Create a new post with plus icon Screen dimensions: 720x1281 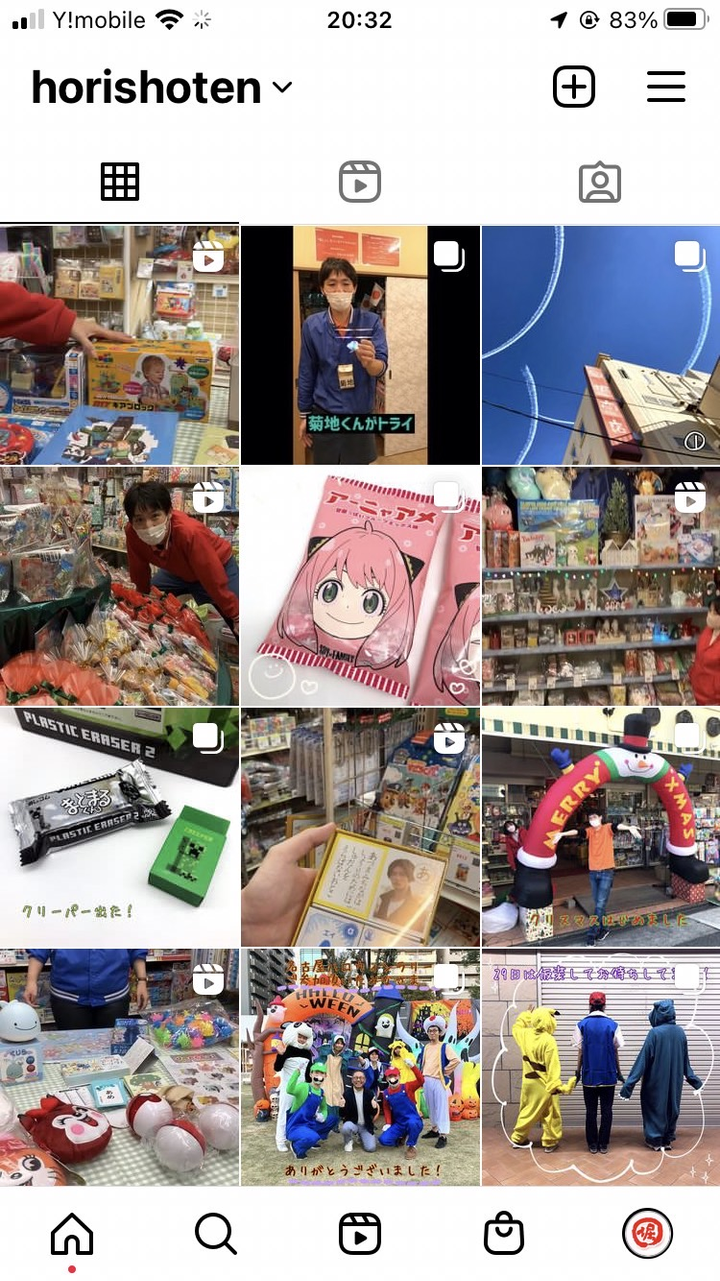click(x=574, y=87)
